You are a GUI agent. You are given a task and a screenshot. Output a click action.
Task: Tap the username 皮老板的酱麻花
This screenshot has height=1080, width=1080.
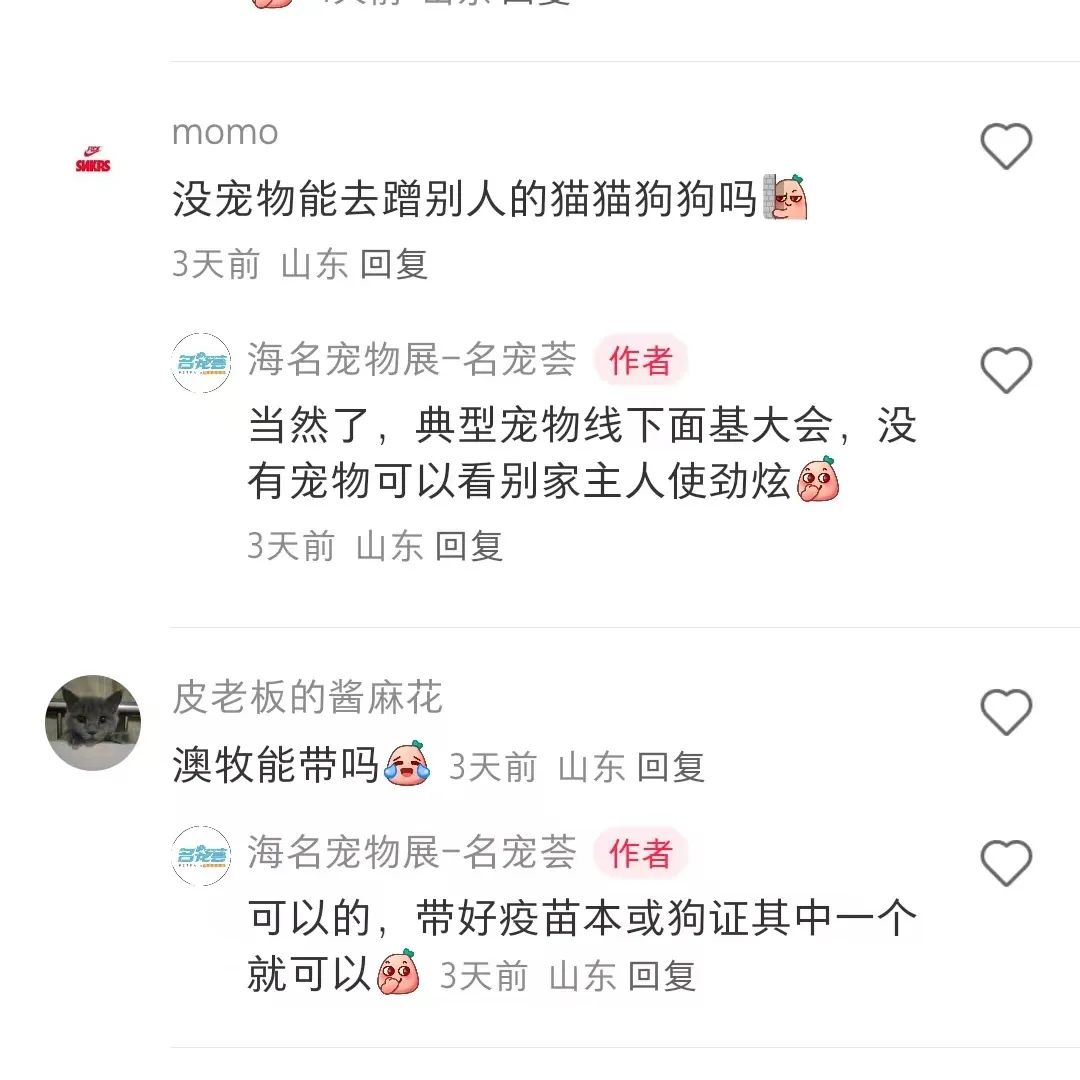pos(307,698)
